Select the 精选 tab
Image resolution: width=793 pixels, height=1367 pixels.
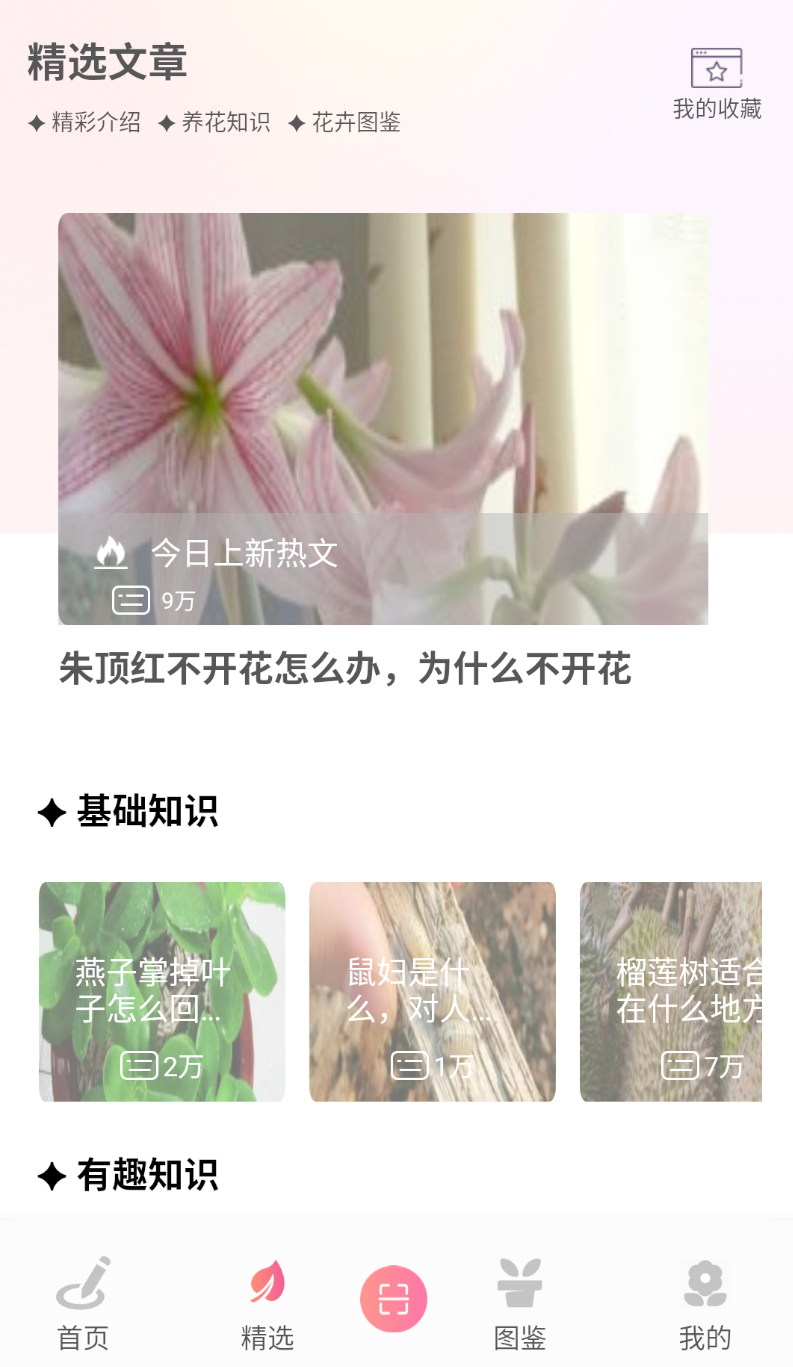(267, 1304)
